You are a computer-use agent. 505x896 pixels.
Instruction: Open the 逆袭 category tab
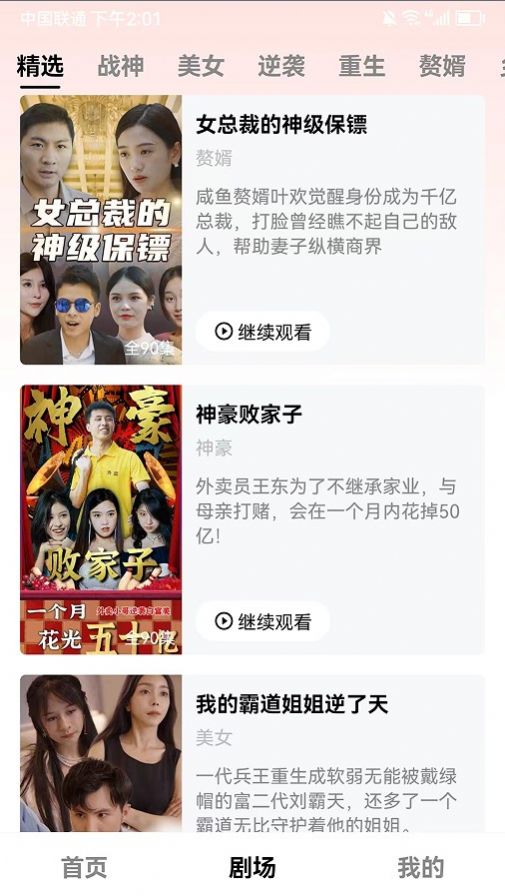coord(281,66)
